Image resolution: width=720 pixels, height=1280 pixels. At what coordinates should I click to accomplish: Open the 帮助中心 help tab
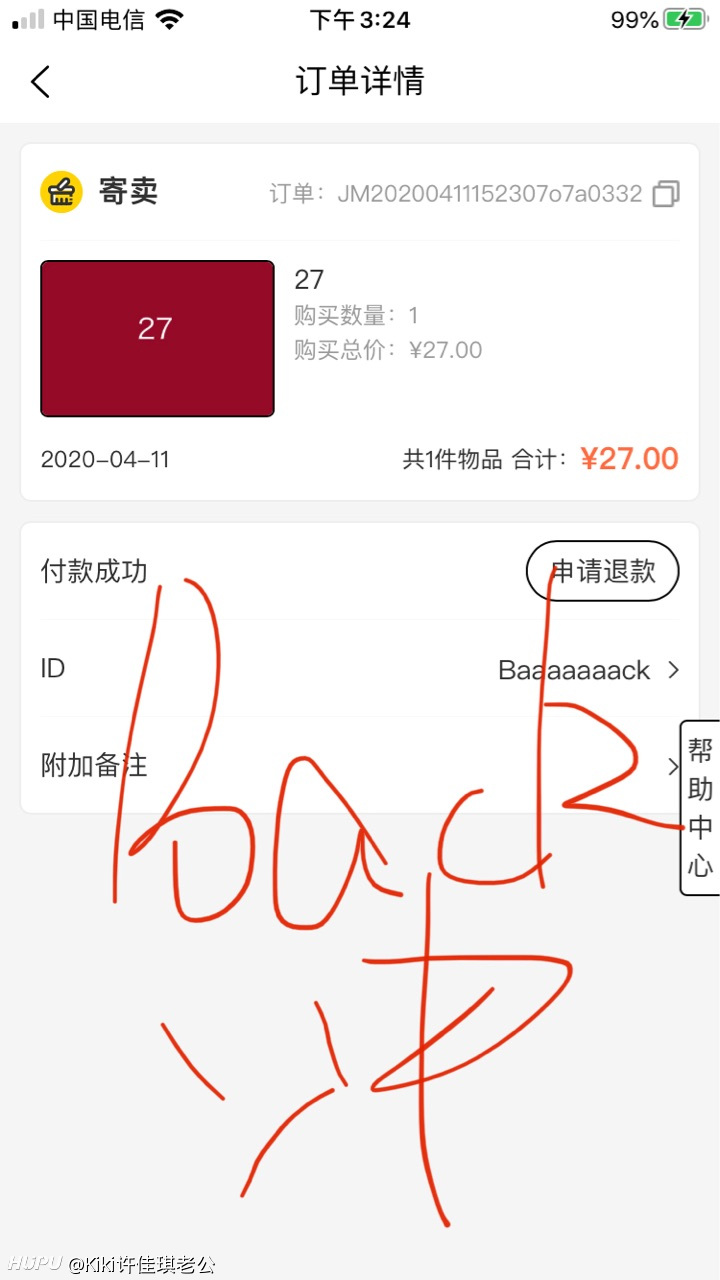(700, 807)
